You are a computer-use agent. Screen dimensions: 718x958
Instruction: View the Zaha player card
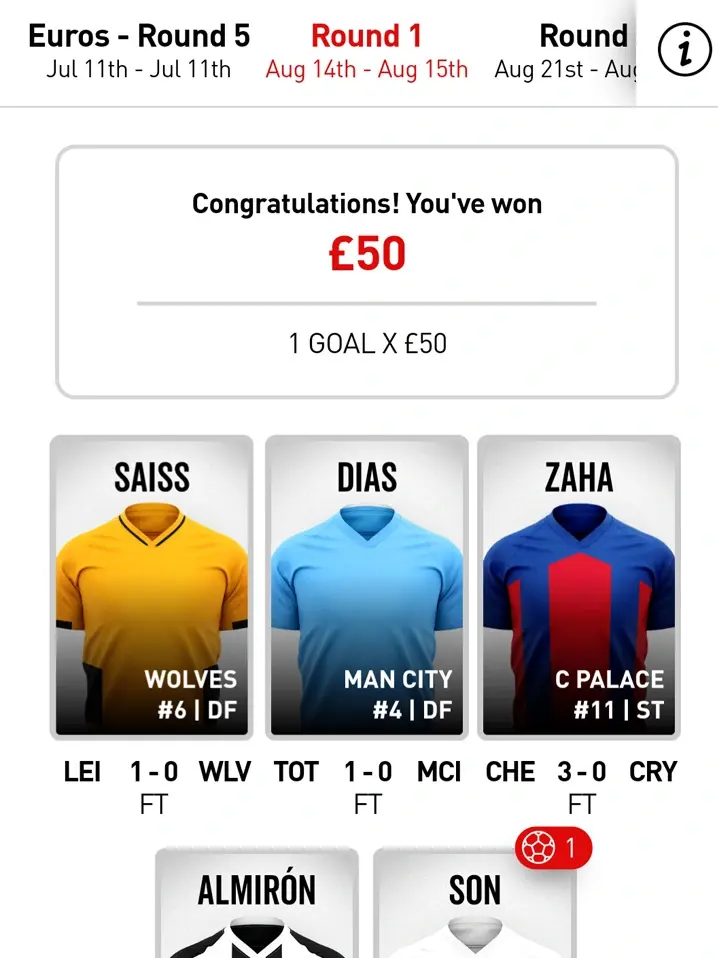tap(579, 586)
